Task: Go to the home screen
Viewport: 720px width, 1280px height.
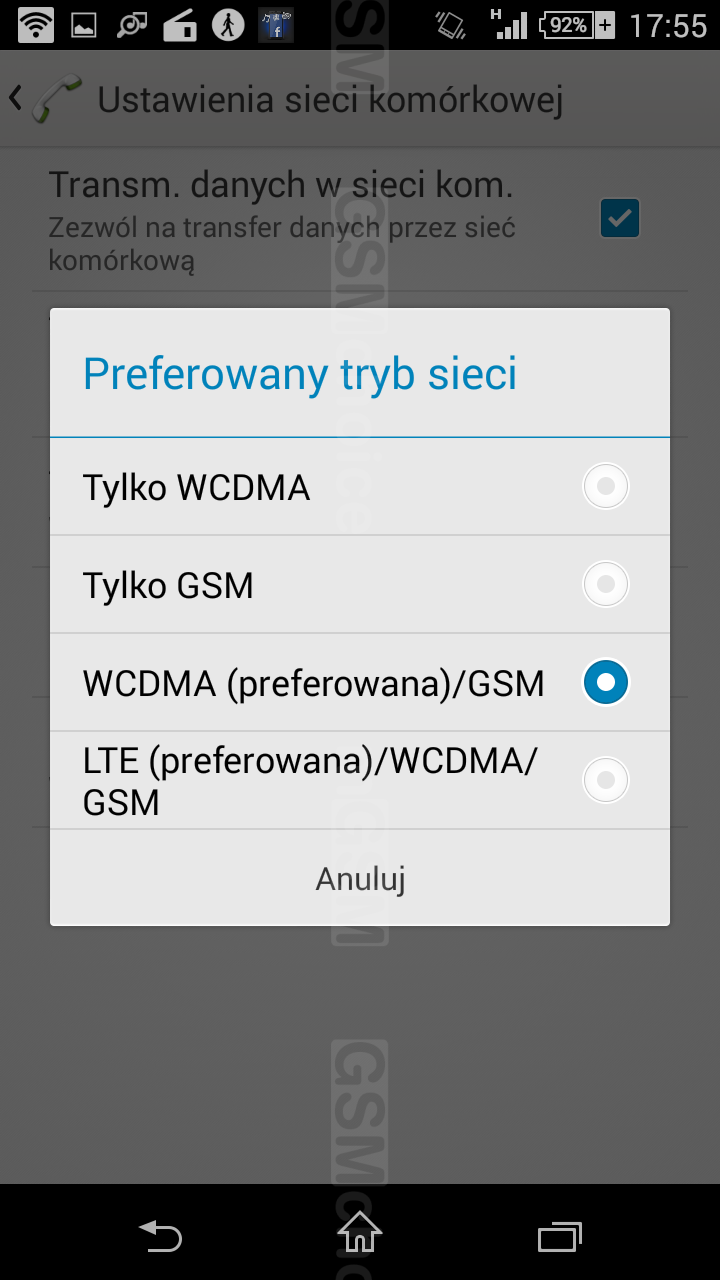Action: [360, 1233]
